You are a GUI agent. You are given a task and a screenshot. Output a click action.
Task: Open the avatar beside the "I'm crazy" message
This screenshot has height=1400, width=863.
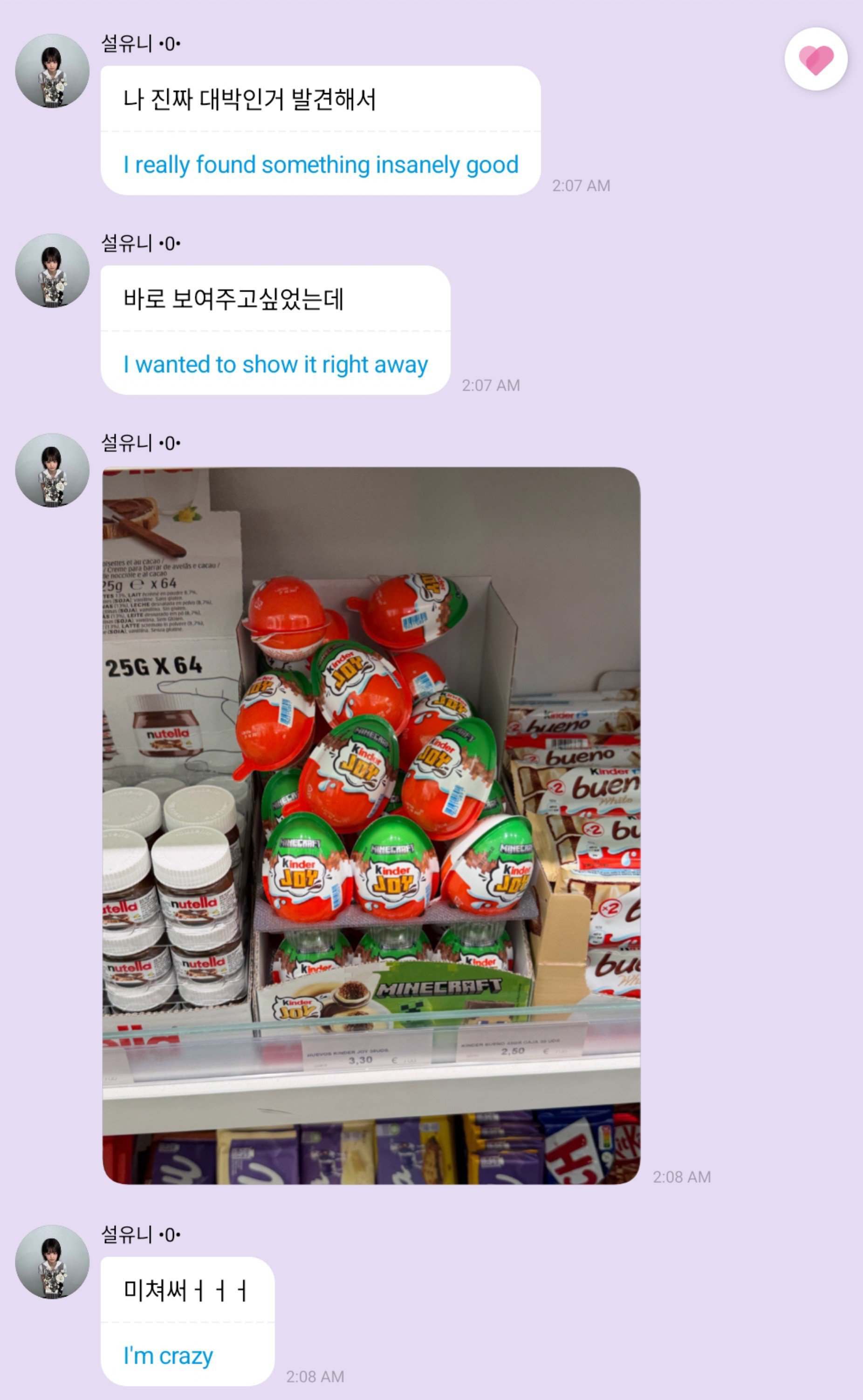52,1262
